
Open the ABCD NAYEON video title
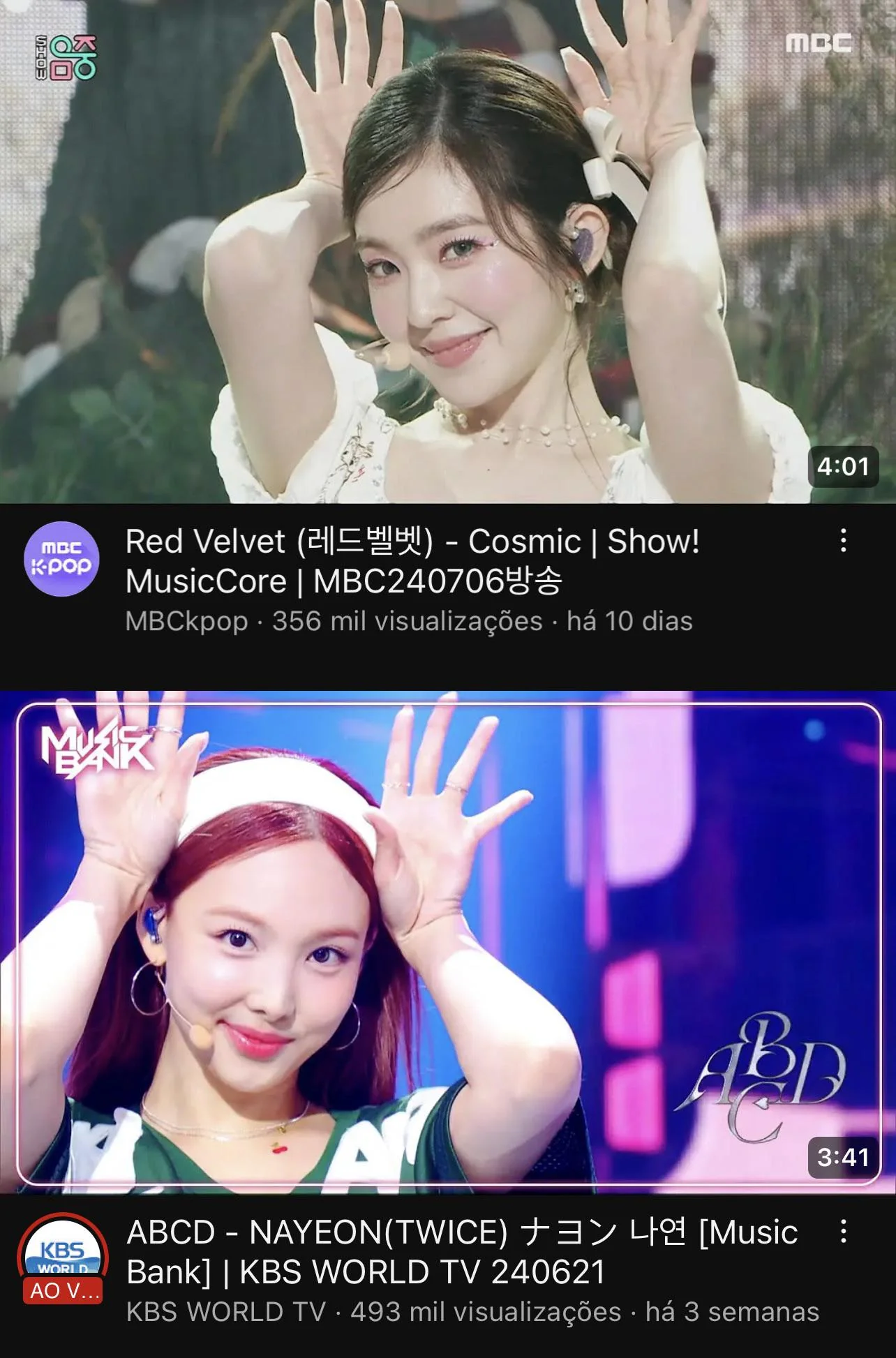pyautogui.click(x=461, y=1252)
